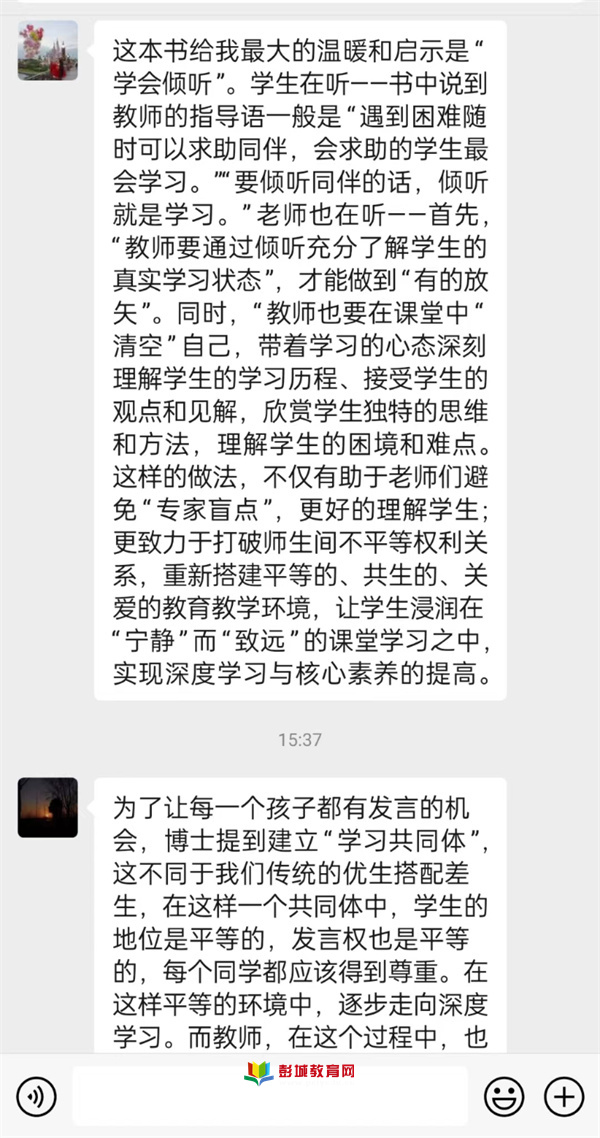Open the sunset-avatar sender's profile

(x=48, y=807)
